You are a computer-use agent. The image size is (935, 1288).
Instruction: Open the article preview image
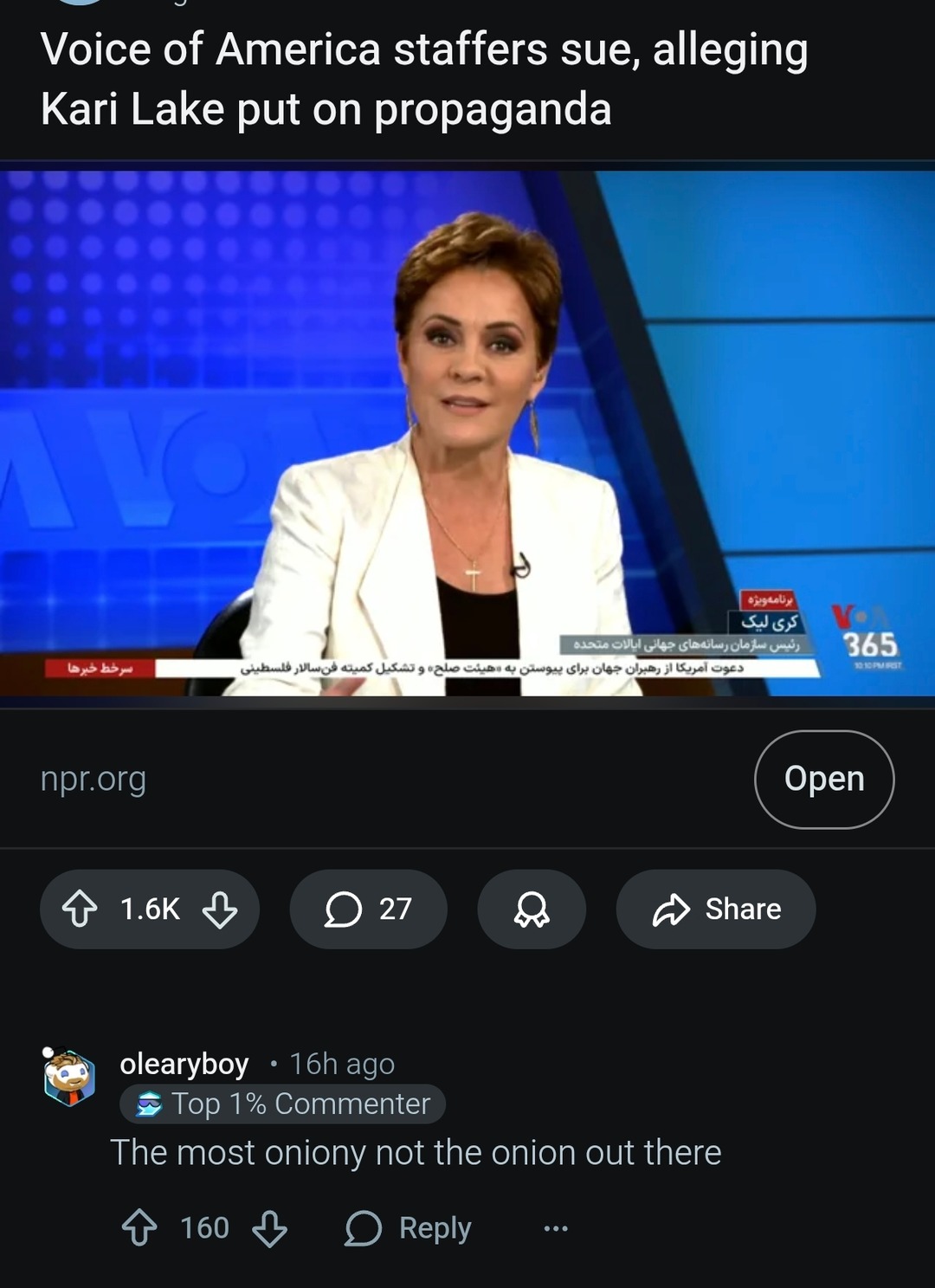coord(467,433)
